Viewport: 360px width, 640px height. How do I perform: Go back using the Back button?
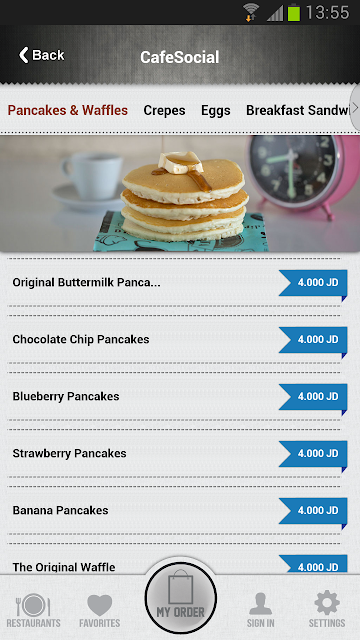coord(42,55)
